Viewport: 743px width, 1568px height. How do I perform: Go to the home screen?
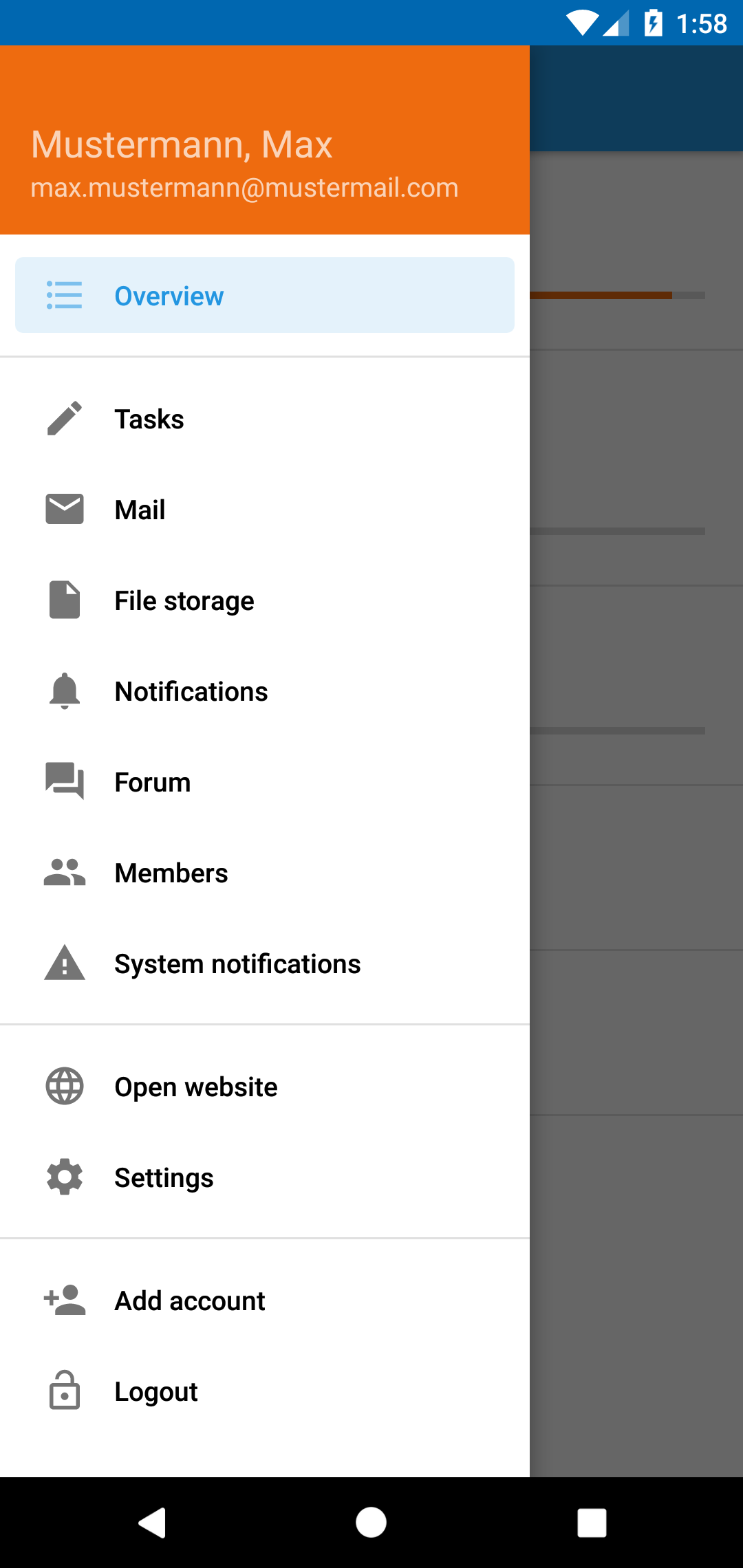[x=371, y=1523]
